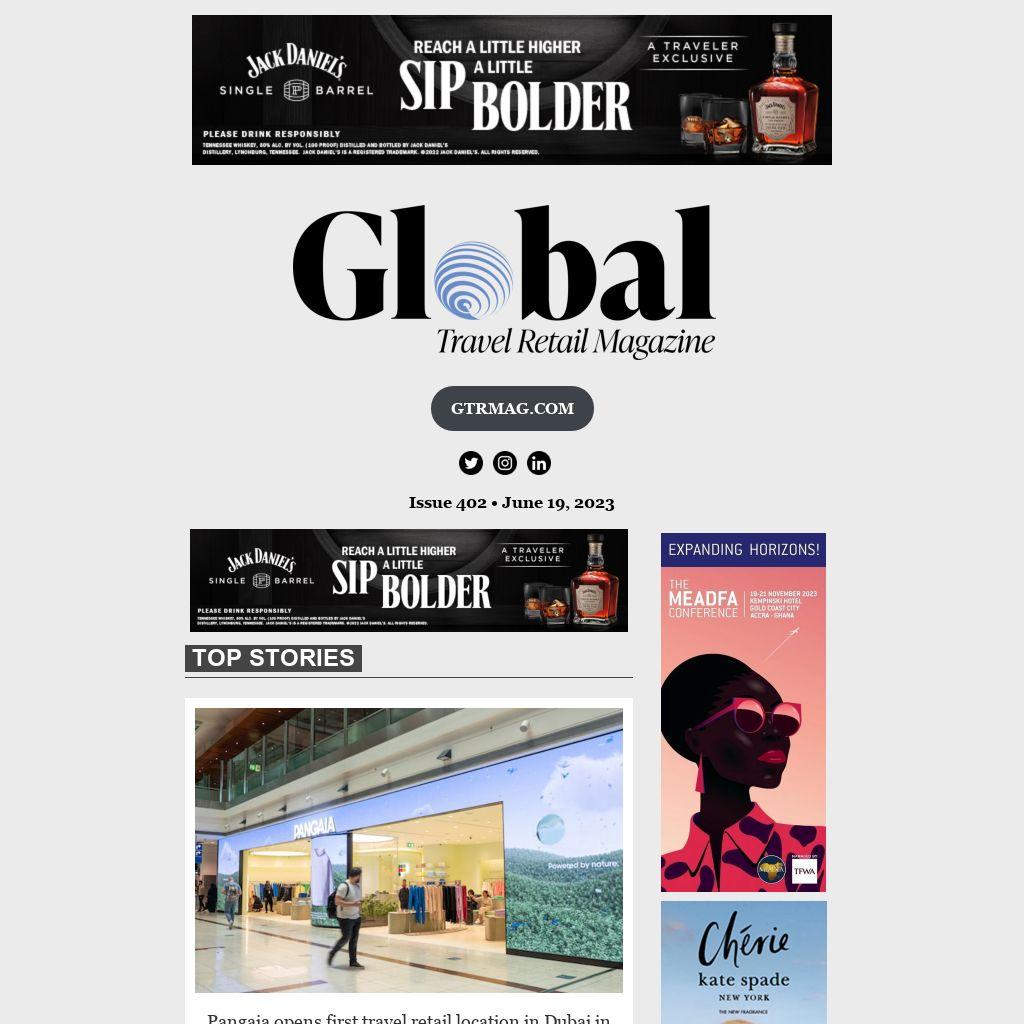Open the Instagram icon

pos(505,463)
